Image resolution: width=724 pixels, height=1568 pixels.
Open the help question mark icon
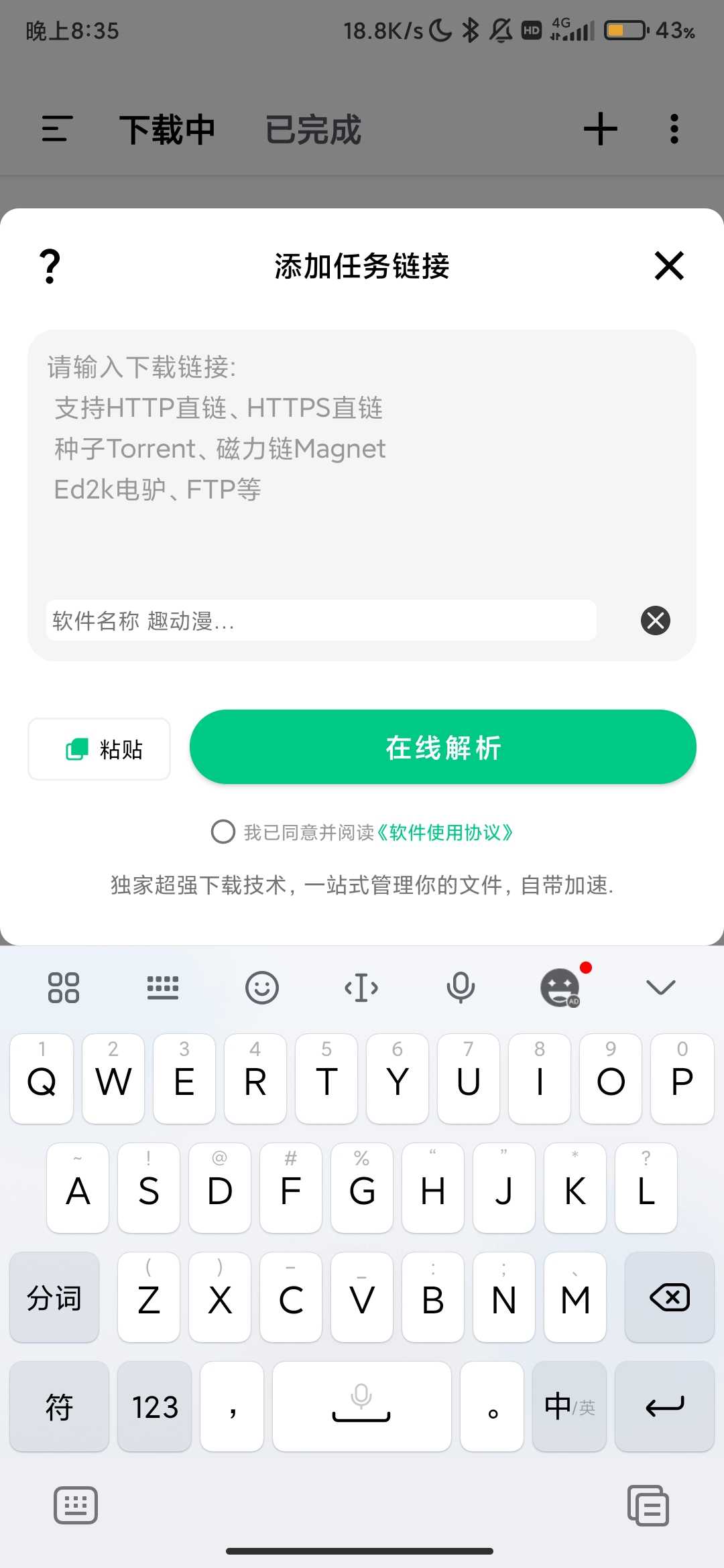coord(50,266)
